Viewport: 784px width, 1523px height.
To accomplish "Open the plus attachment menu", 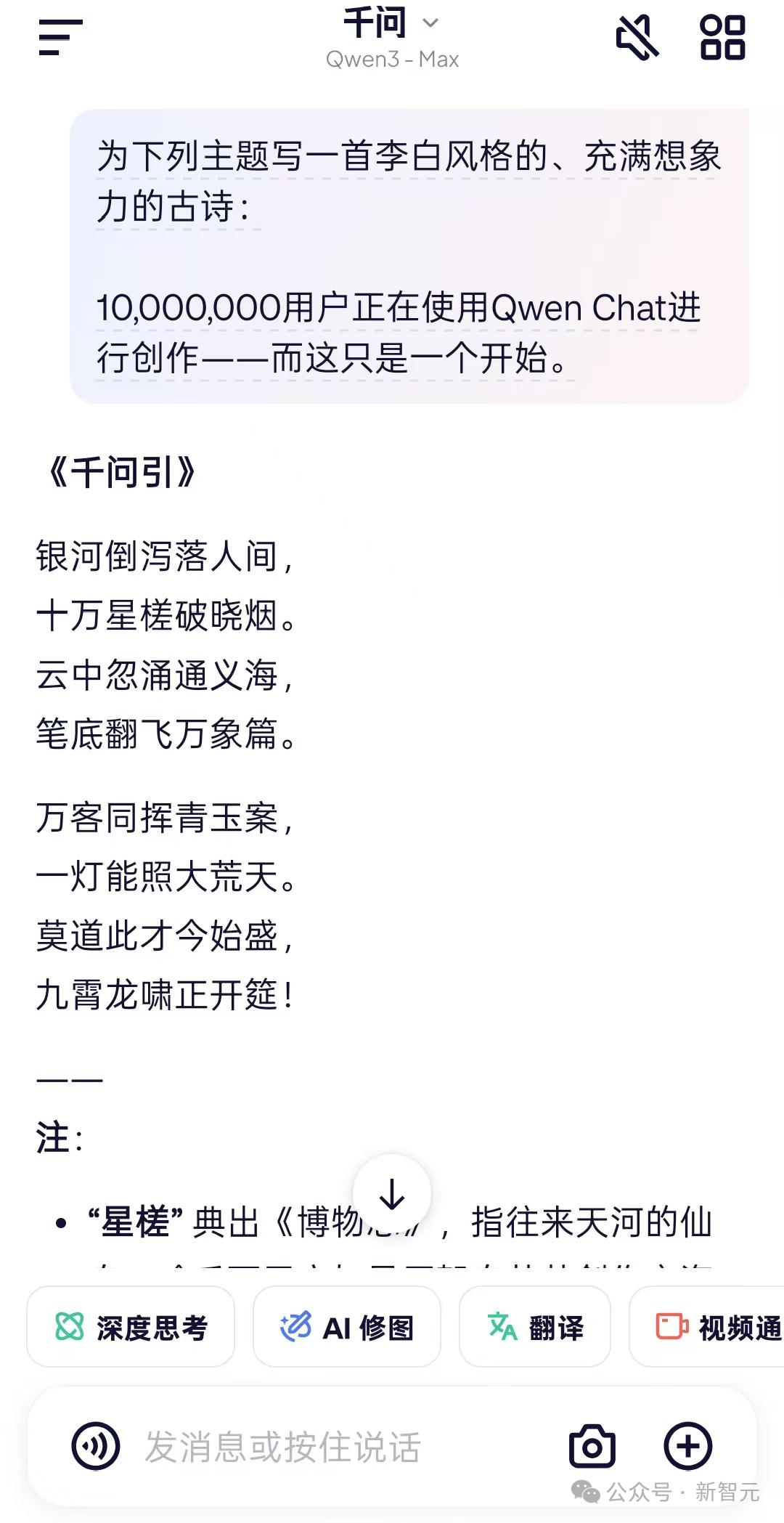I will [x=687, y=1446].
